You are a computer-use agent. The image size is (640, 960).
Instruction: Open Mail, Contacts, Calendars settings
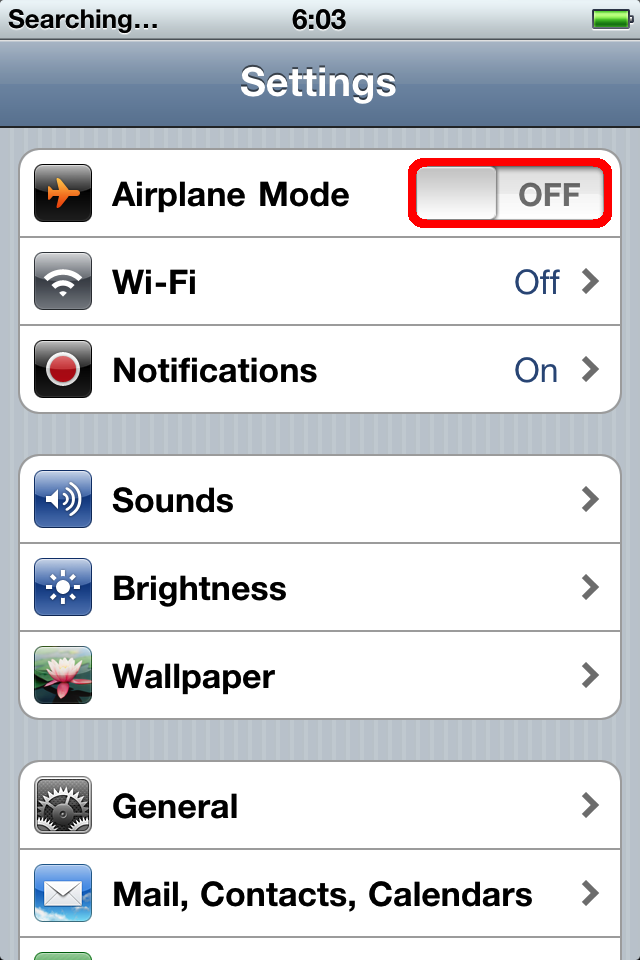320,894
